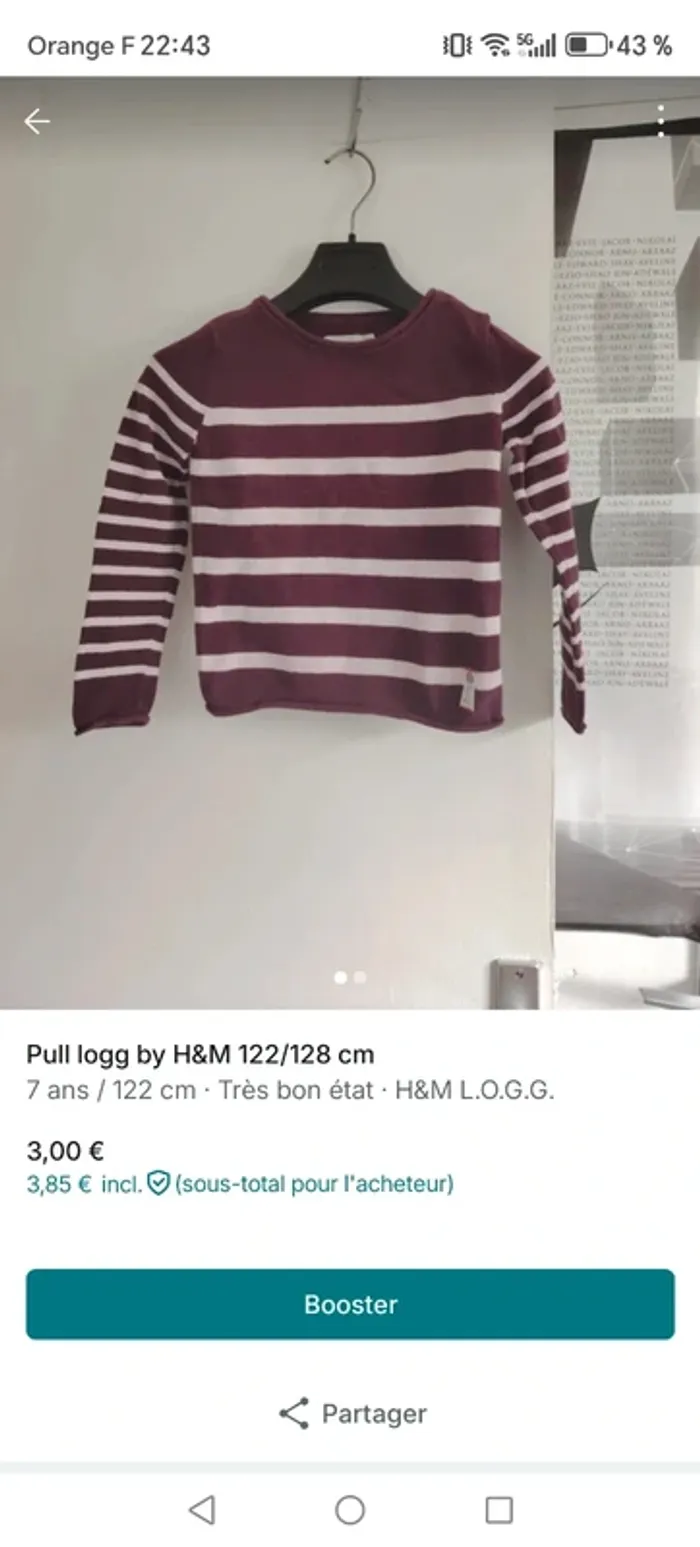Tap the Booster button
This screenshot has height=1547, width=700.
point(350,1304)
